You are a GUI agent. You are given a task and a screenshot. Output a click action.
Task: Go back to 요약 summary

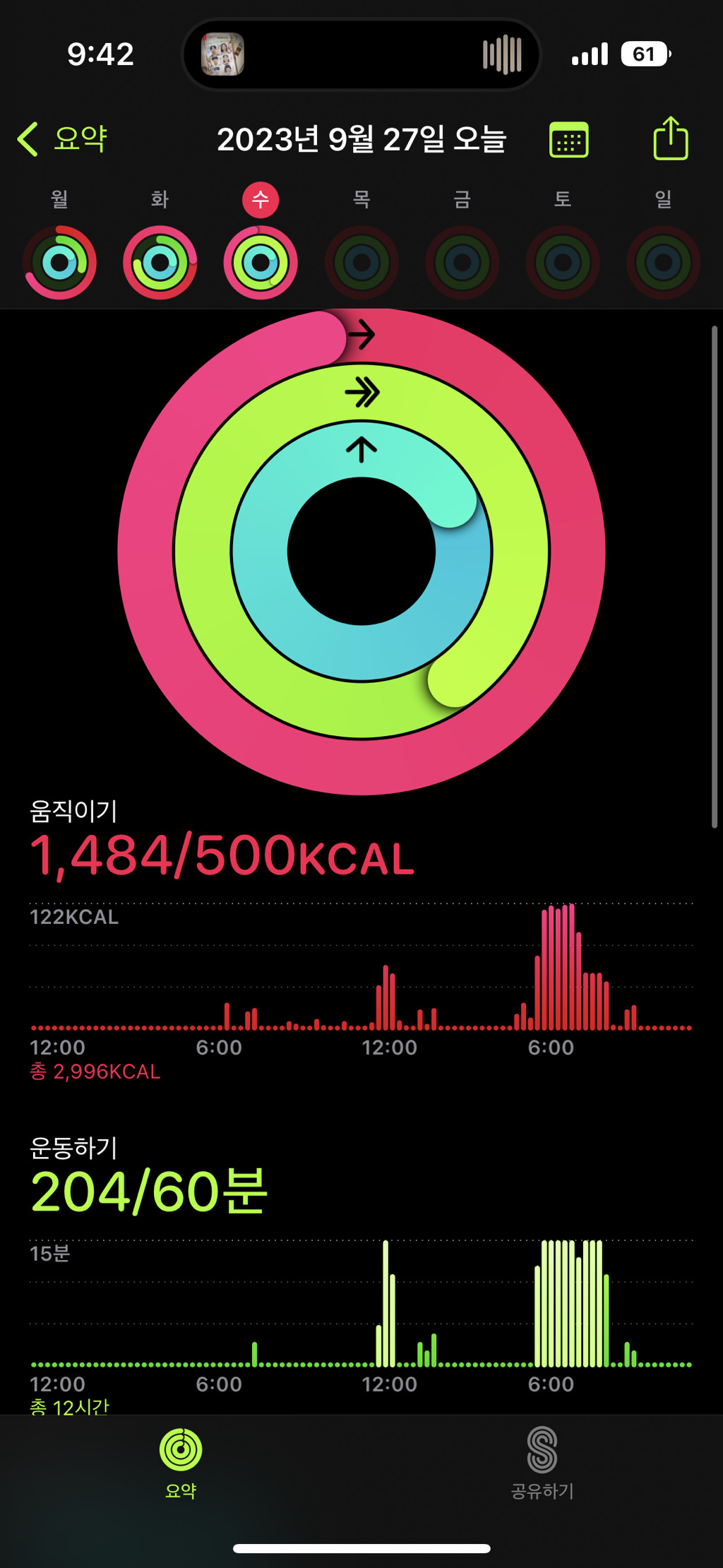pos(64,139)
